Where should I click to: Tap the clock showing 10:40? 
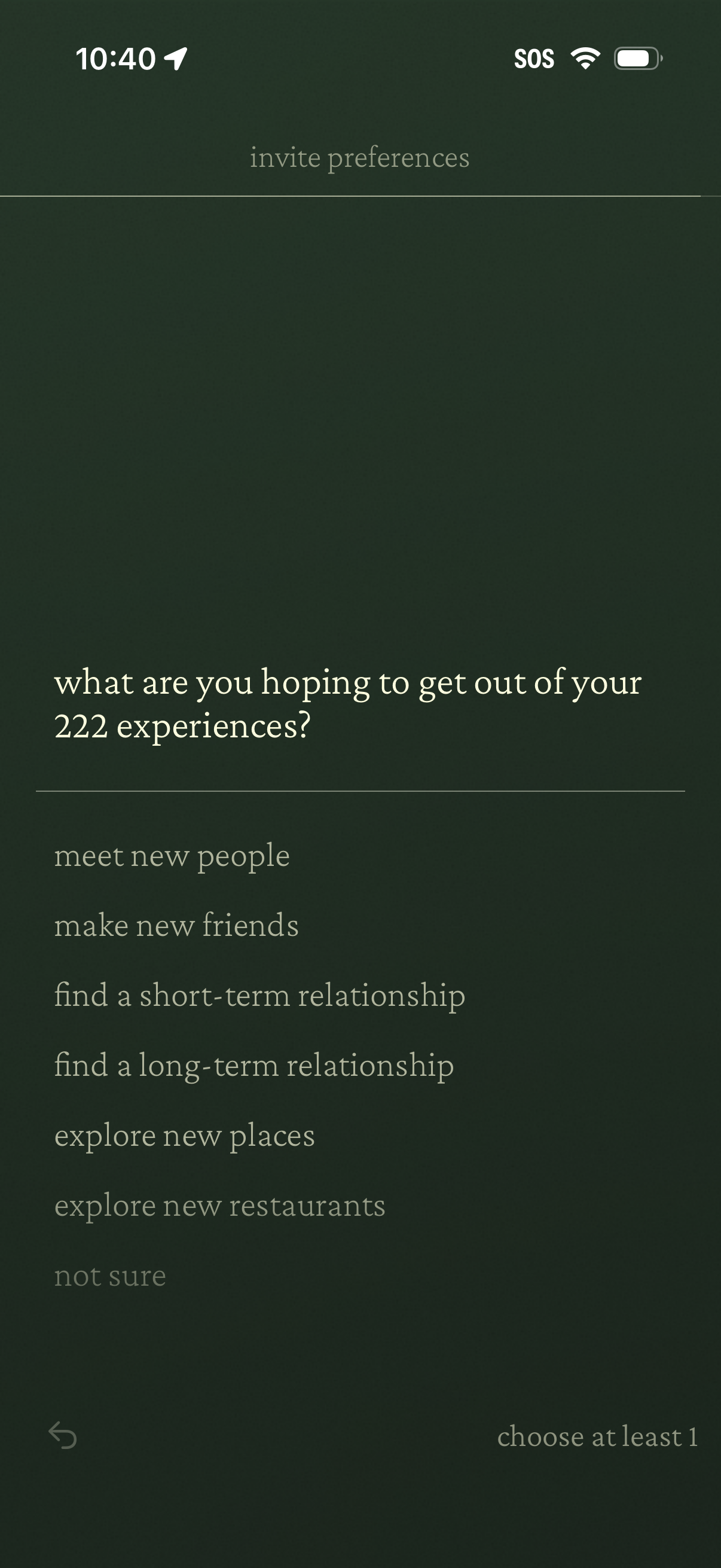[114, 59]
